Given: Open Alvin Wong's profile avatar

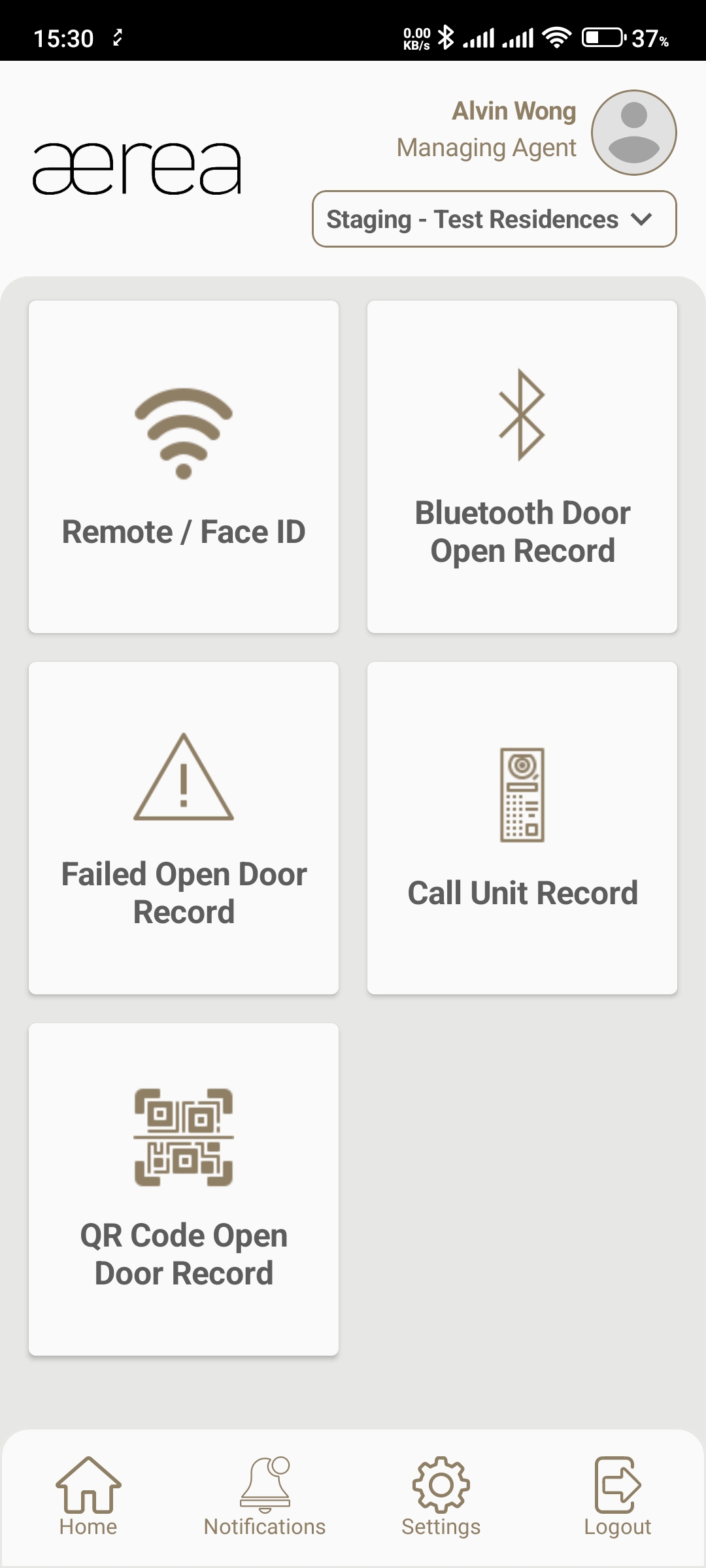Looking at the screenshot, I should (x=633, y=133).
